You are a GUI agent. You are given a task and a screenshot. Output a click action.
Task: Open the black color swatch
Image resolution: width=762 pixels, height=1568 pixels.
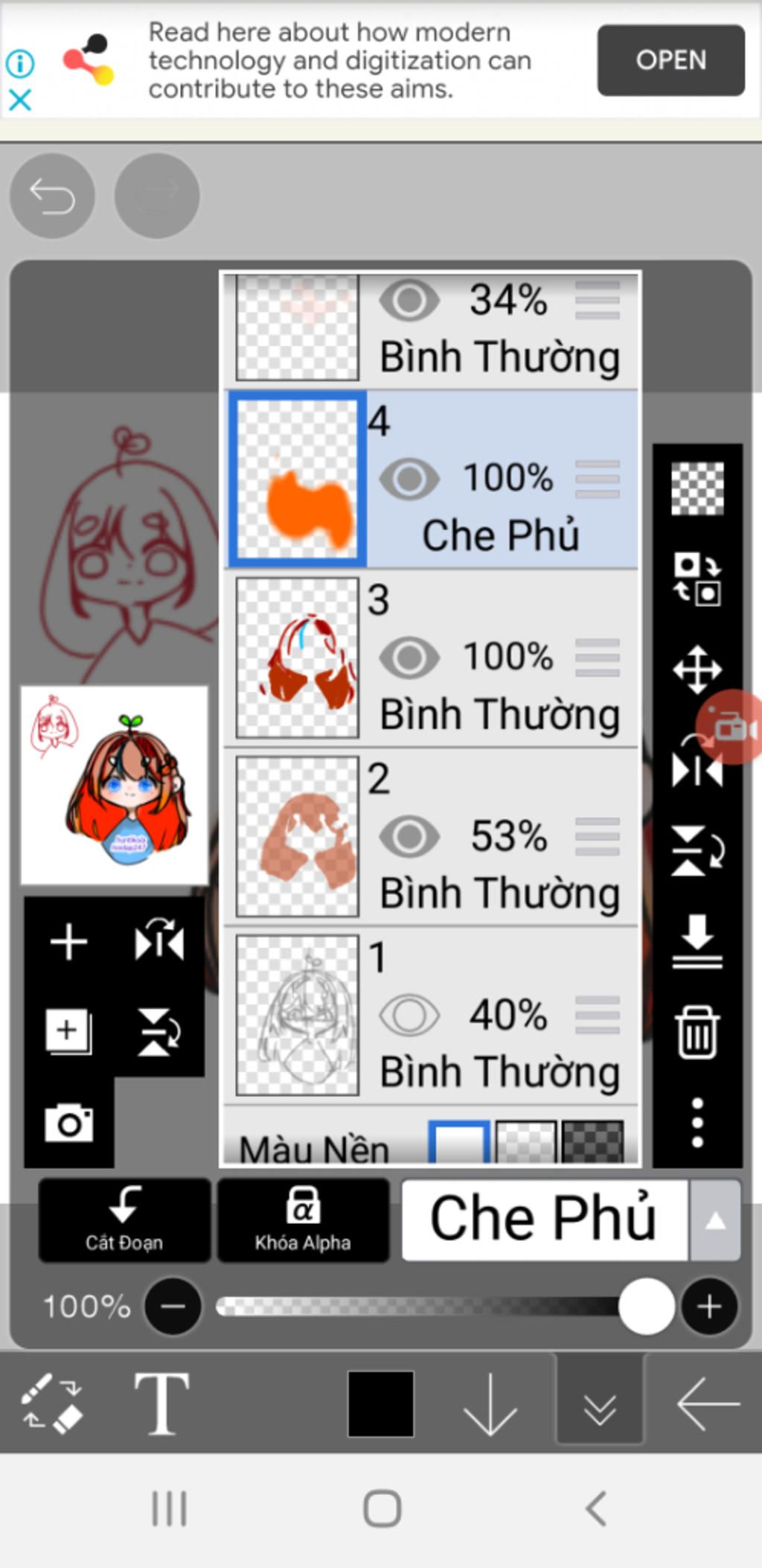[x=380, y=1403]
